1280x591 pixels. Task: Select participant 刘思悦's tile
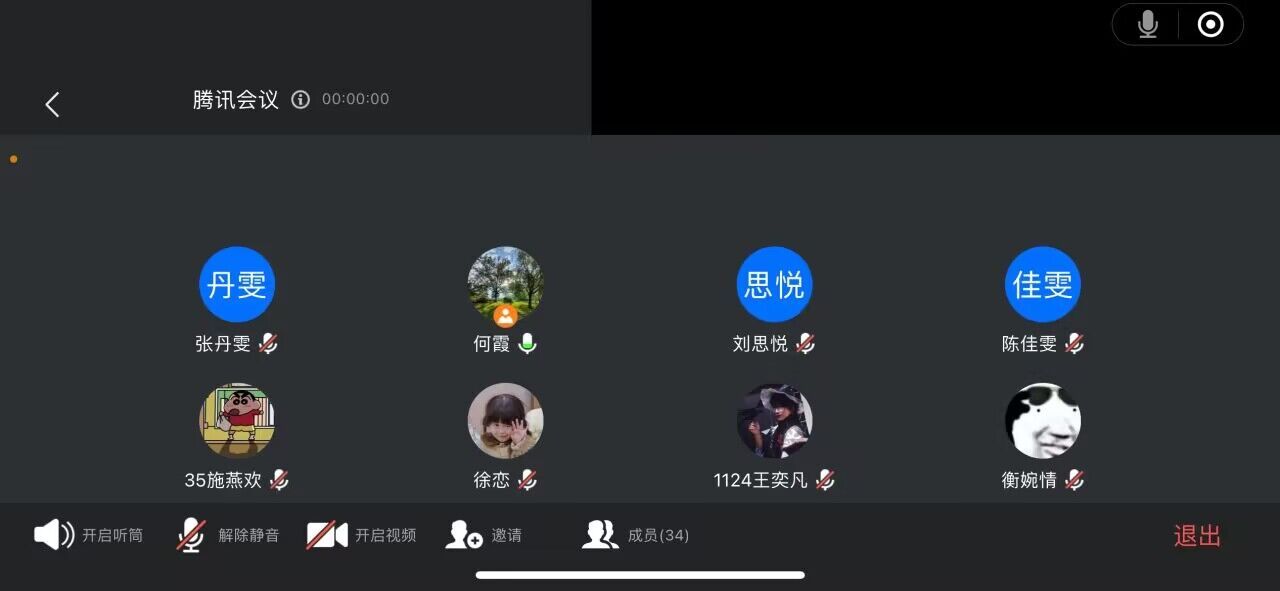tap(774, 285)
